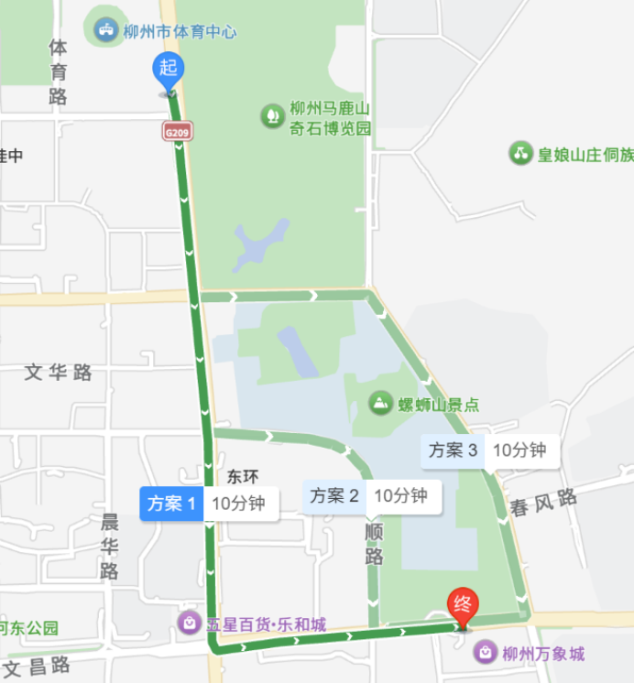View 螺蛳山景点 scenic spot details
This screenshot has height=683, width=634.
click(380, 404)
